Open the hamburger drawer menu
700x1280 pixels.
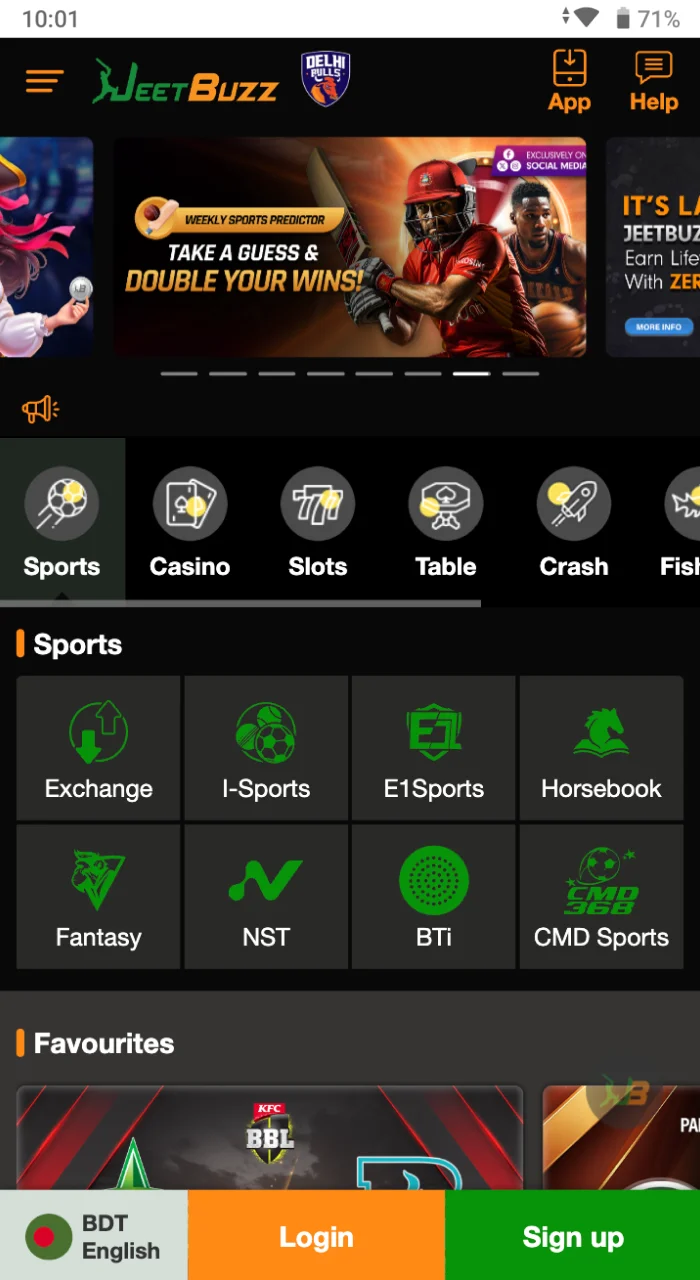(x=44, y=82)
